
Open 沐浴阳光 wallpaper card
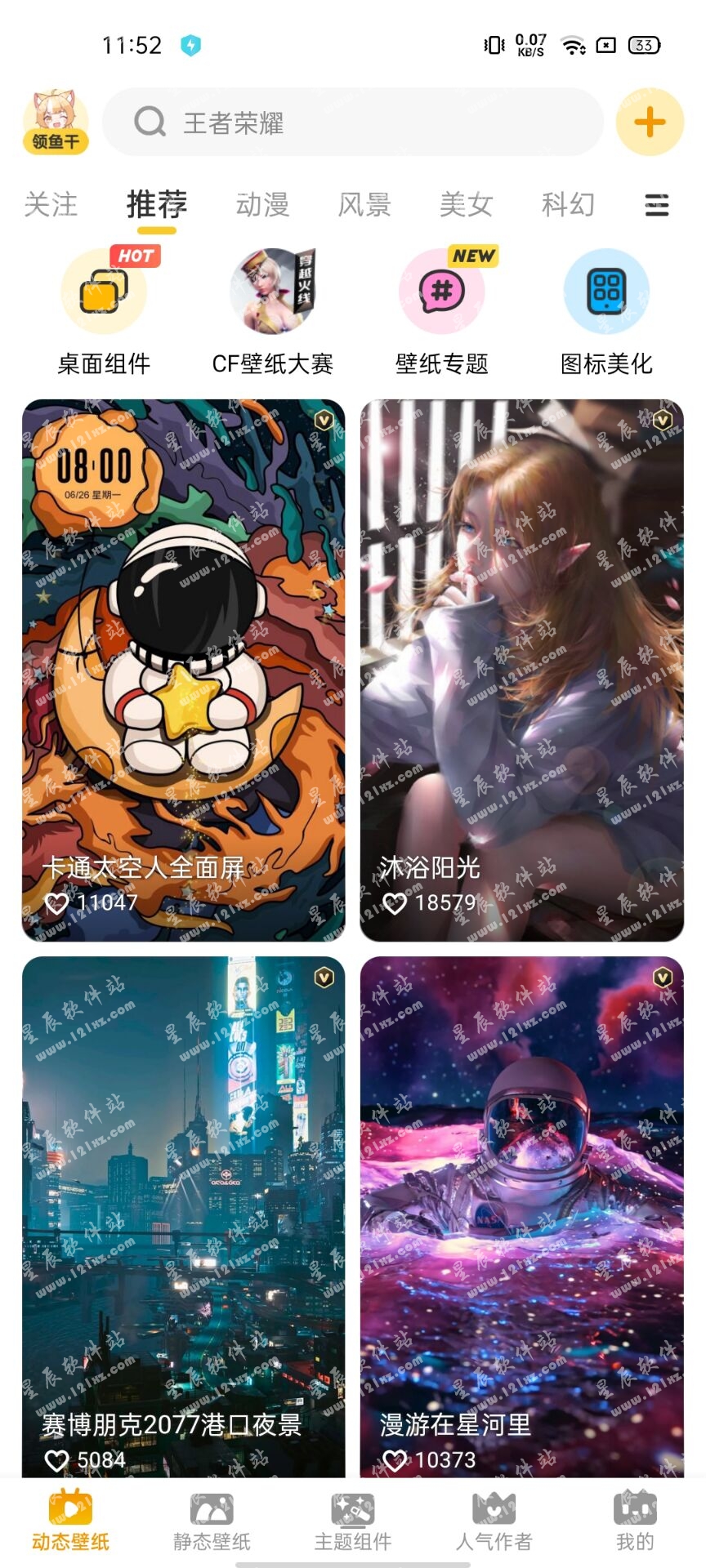(521, 670)
